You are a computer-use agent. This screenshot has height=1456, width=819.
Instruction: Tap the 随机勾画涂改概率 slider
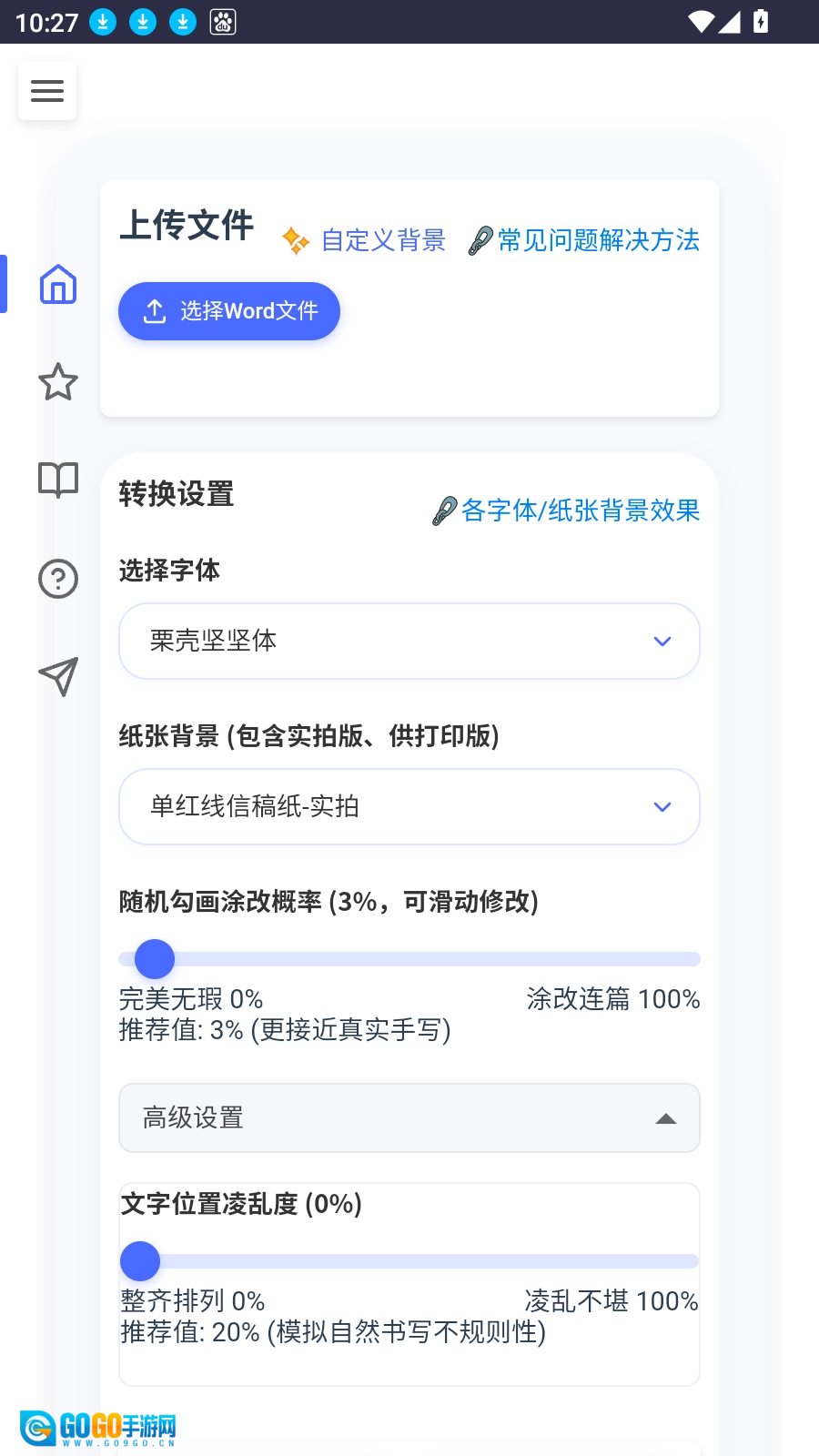(x=409, y=959)
